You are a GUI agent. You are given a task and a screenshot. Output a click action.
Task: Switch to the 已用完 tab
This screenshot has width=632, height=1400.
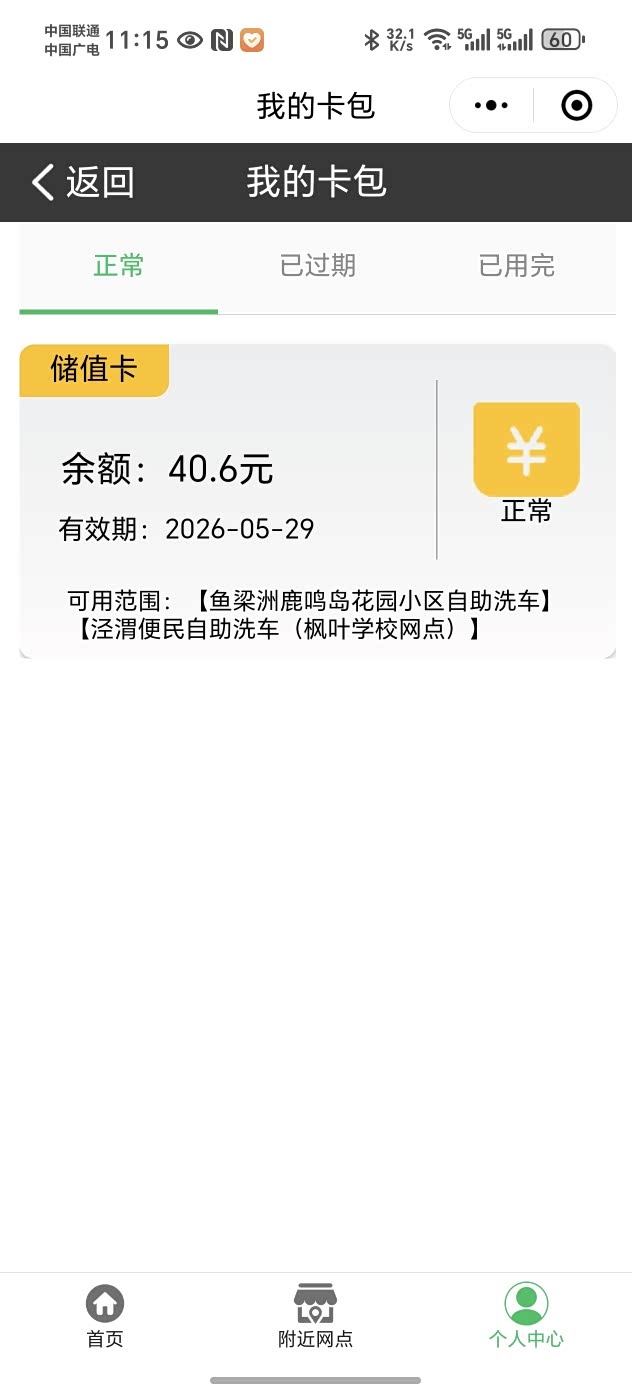click(x=516, y=267)
